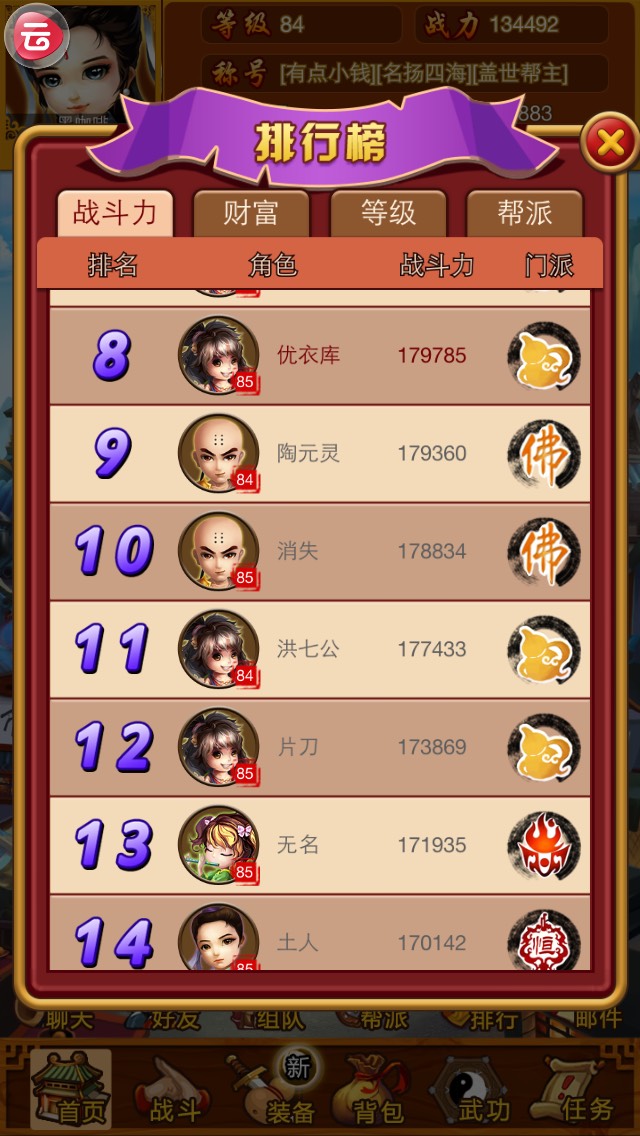Open the 战斗 battle tab
This screenshot has height=1136, width=640.
coord(175,1092)
